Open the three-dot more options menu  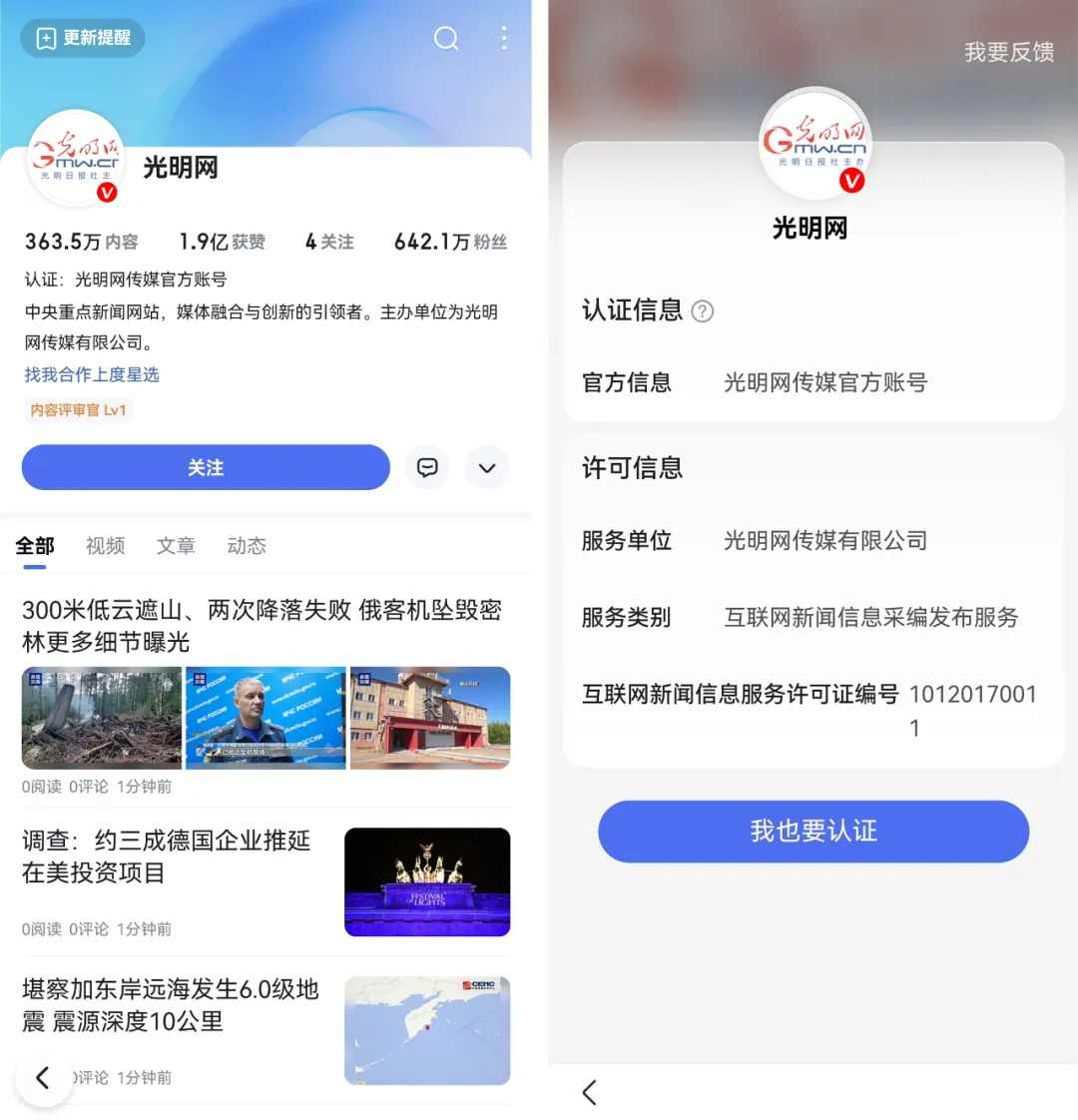tap(504, 38)
